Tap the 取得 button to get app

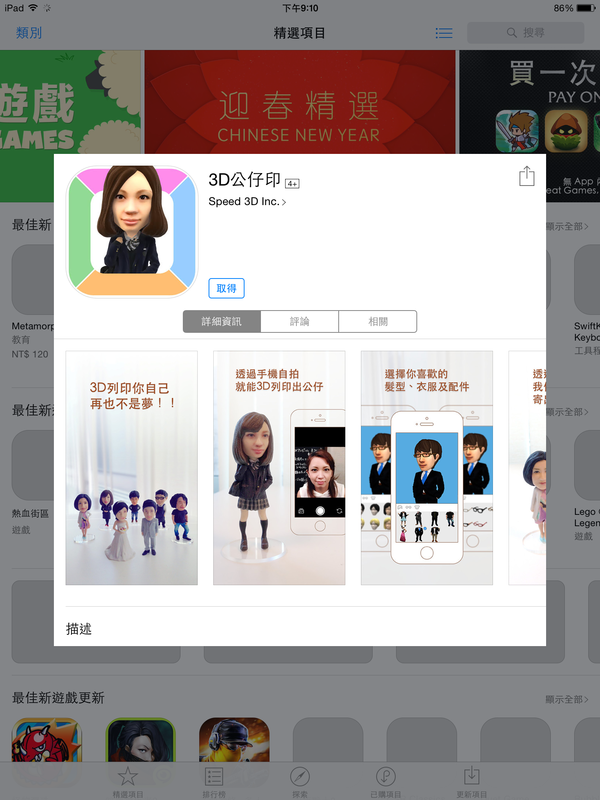(x=226, y=288)
